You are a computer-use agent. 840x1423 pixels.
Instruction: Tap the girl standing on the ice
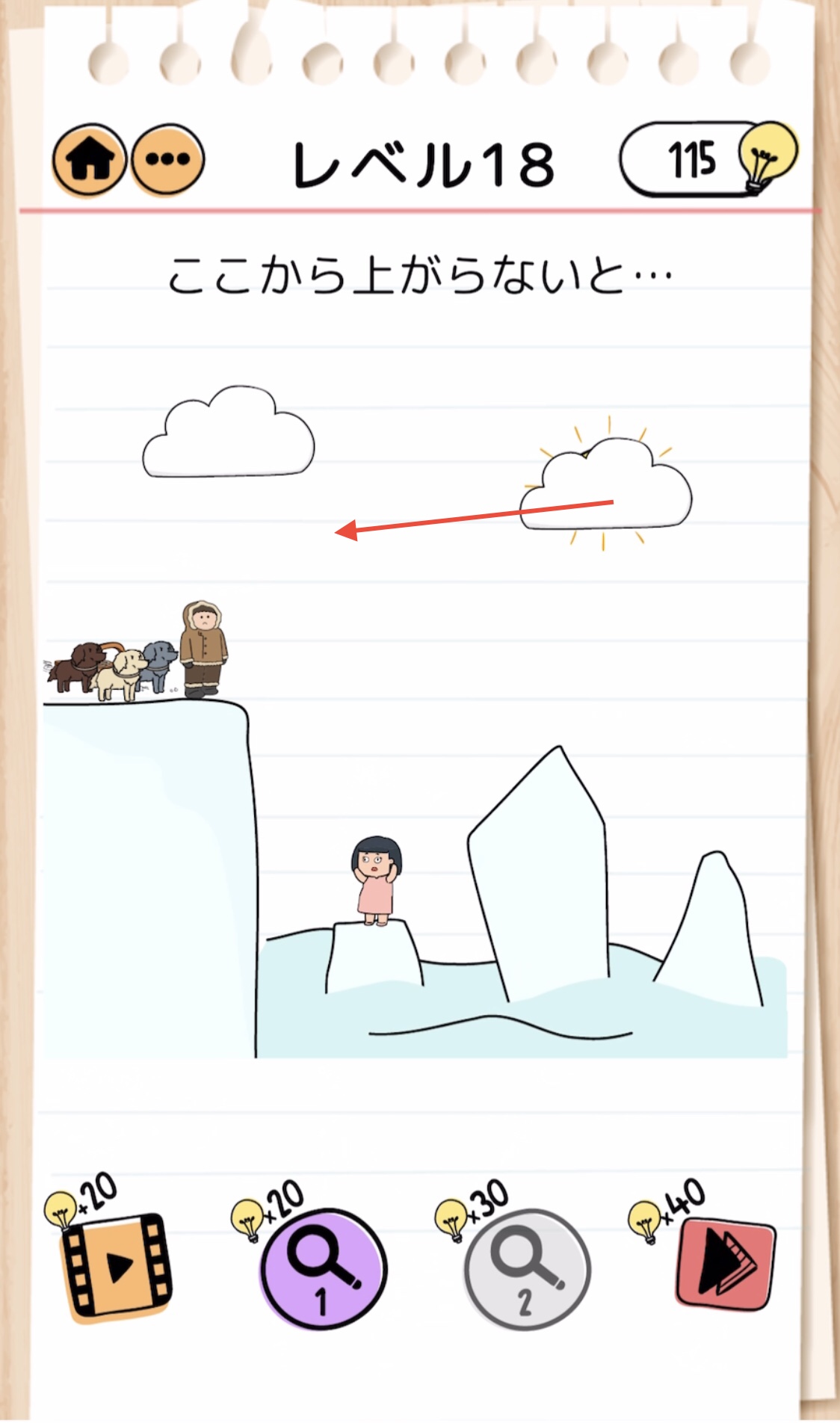[x=377, y=880]
